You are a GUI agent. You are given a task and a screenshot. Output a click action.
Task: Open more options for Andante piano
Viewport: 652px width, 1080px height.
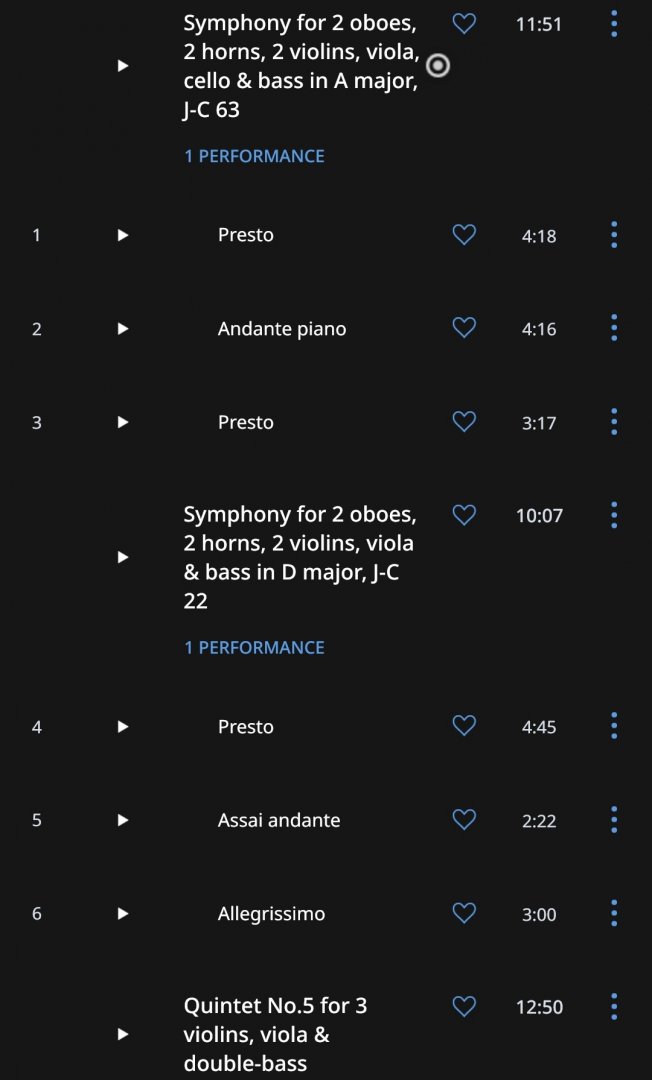point(614,328)
